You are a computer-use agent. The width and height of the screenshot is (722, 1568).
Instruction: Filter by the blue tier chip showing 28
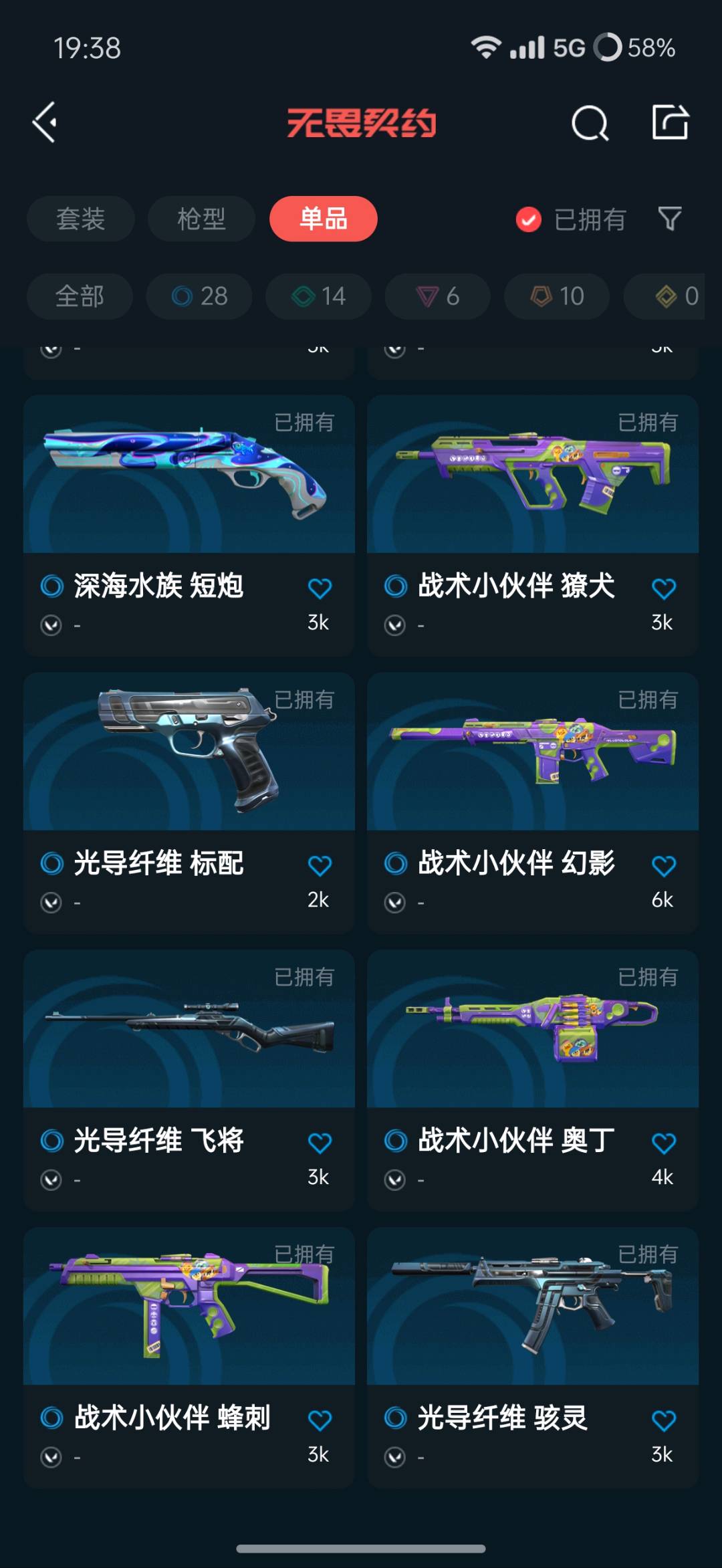coord(199,296)
